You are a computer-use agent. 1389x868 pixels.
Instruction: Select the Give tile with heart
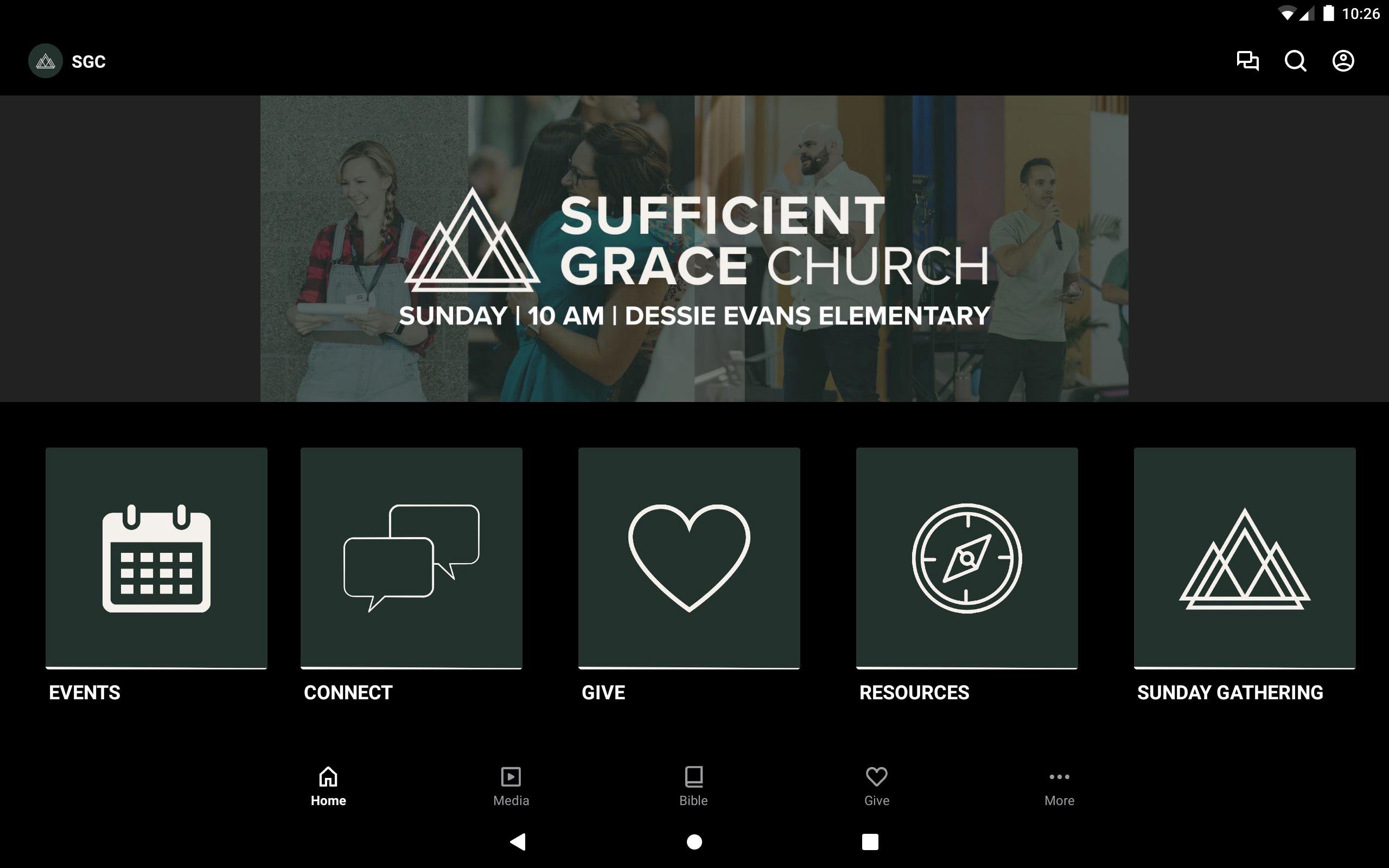pyautogui.click(x=689, y=558)
